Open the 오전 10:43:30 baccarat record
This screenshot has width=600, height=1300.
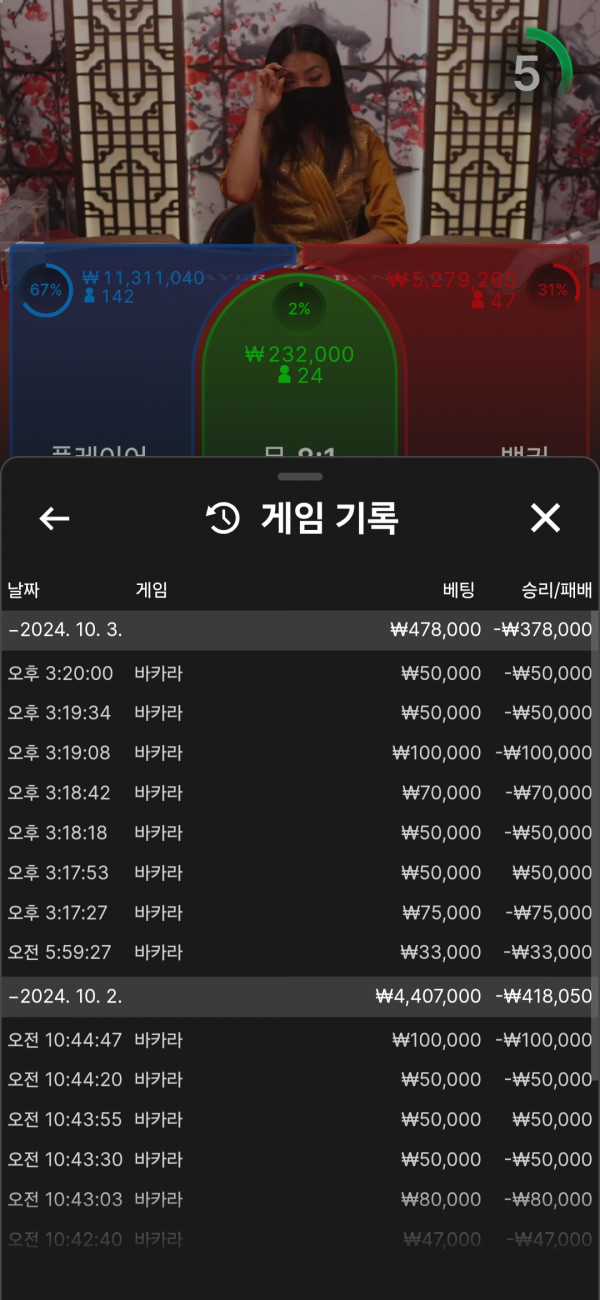300,1160
